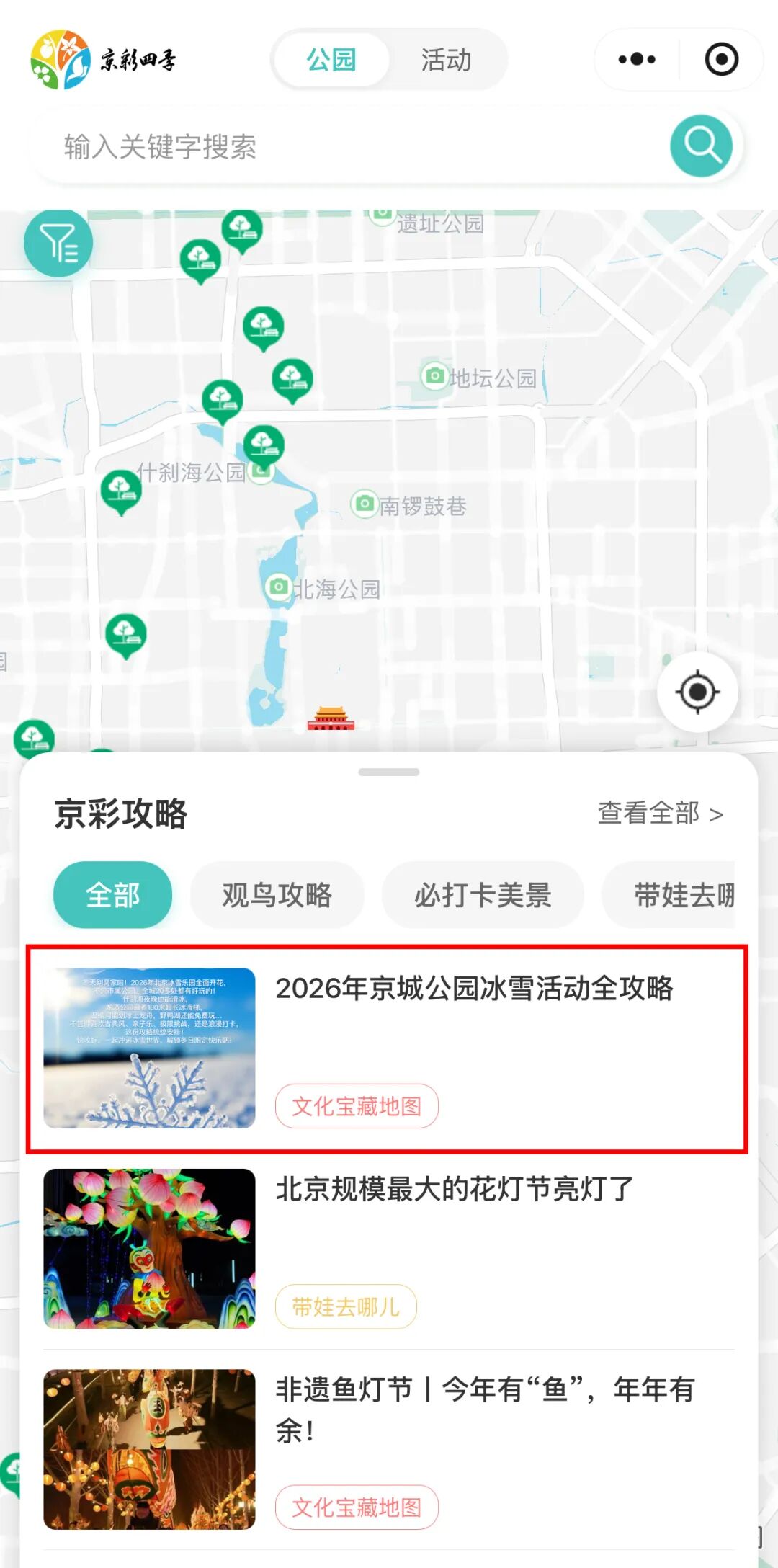
Task: Recenter the map to my location
Action: (697, 692)
